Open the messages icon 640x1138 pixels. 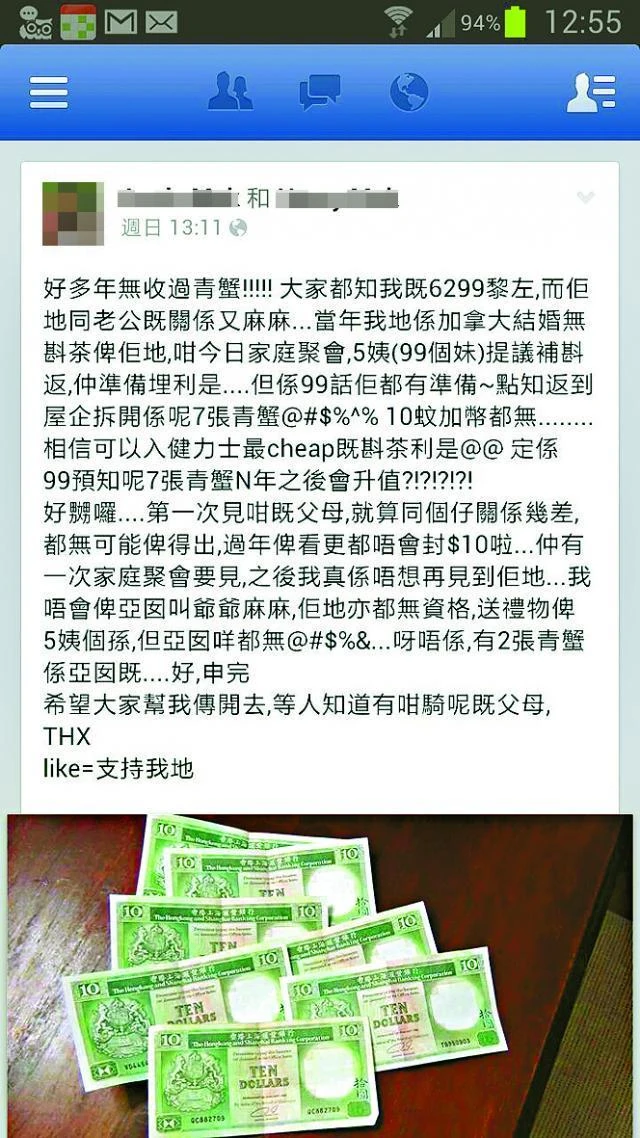tap(320, 92)
